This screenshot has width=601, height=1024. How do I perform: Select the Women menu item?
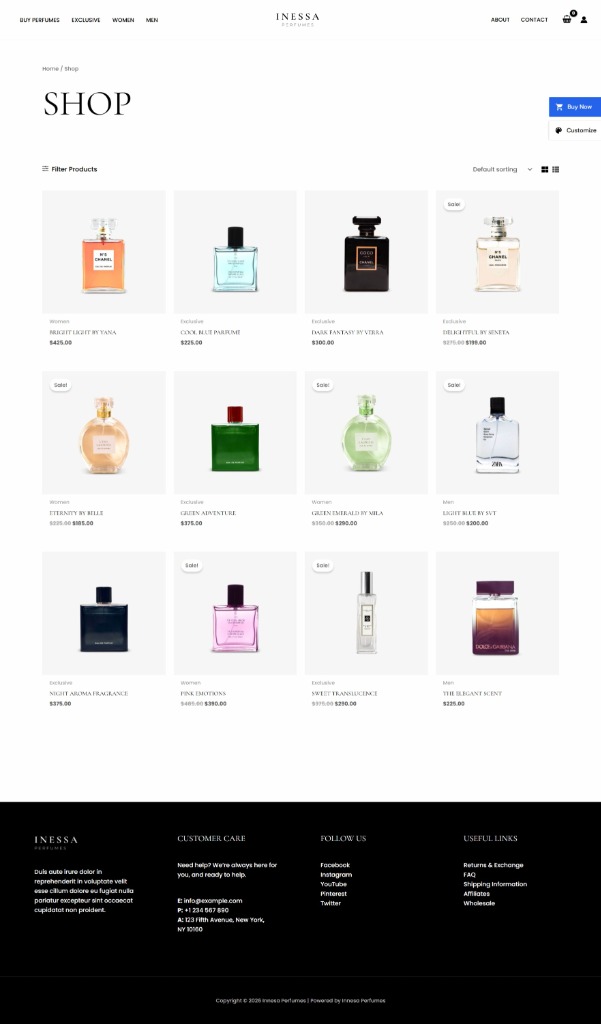(123, 20)
